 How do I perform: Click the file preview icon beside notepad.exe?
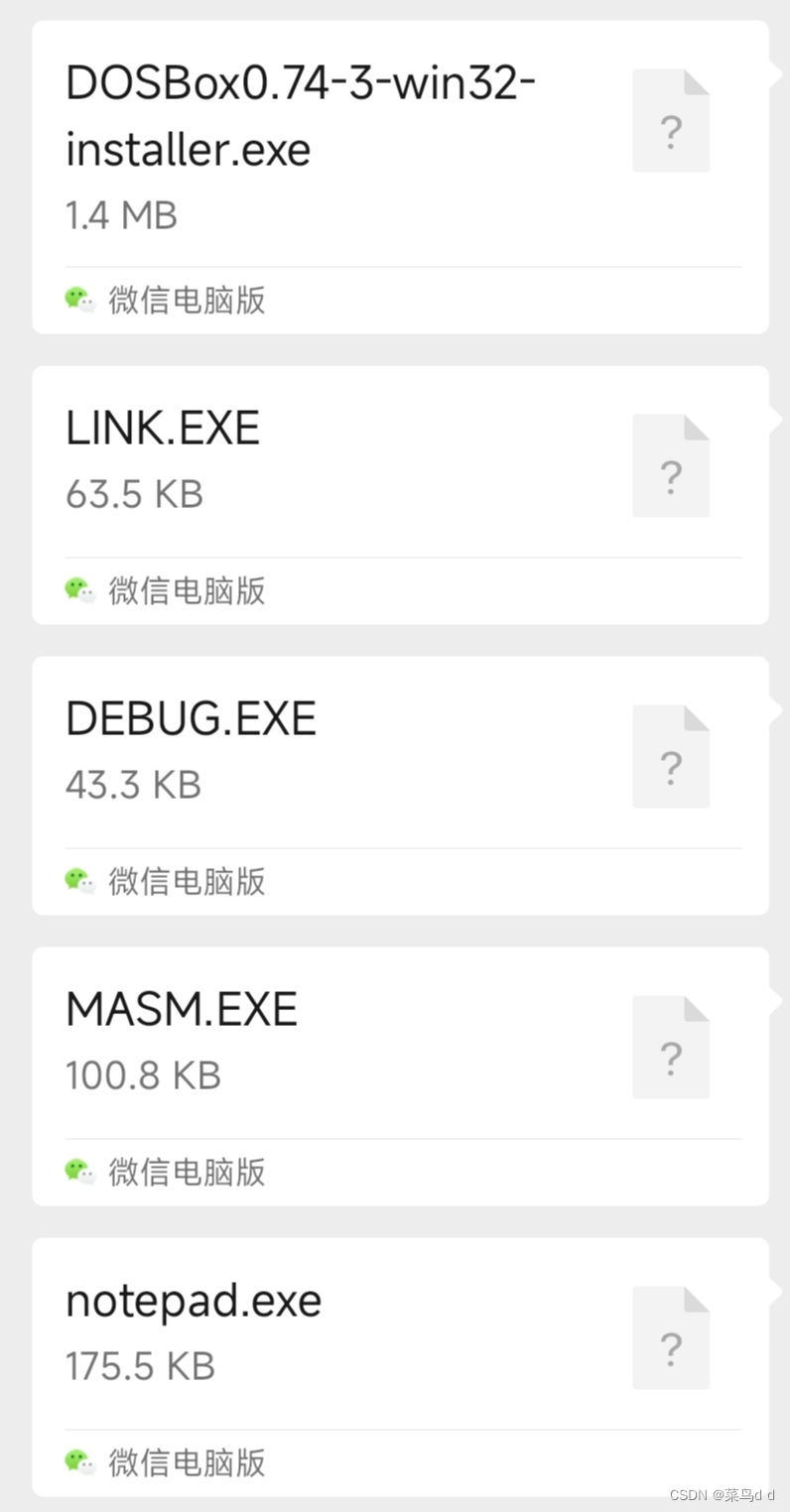(x=671, y=1337)
